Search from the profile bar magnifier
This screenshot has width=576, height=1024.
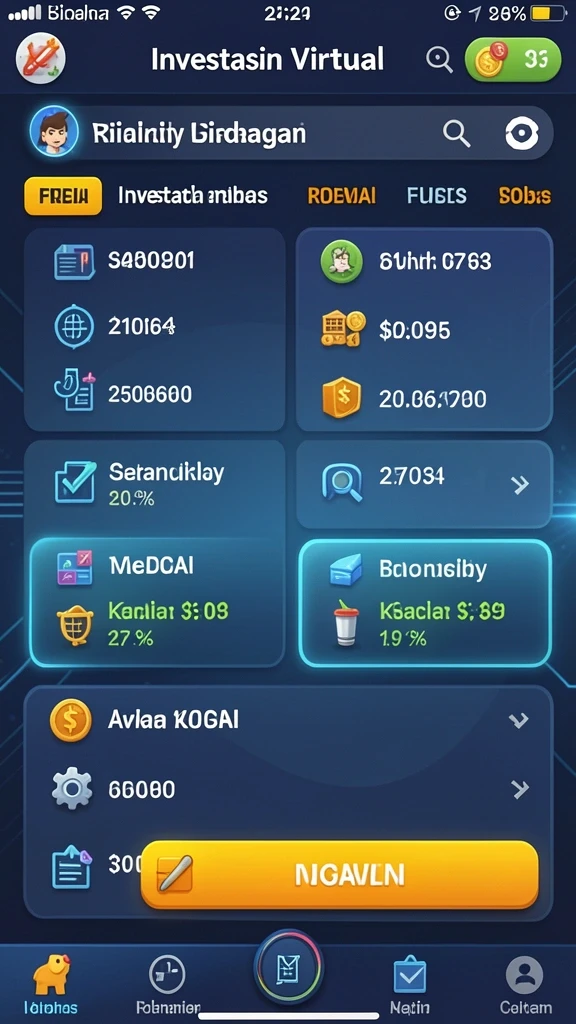pyautogui.click(x=456, y=134)
